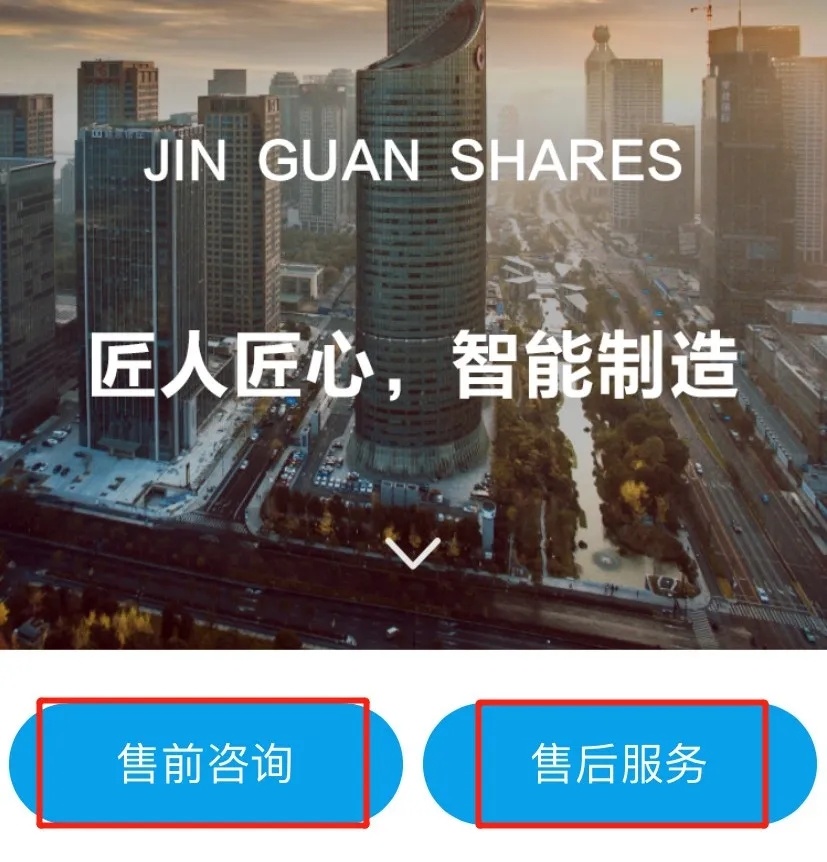
Task: Tap the 售前咨询 button
Action: [205, 764]
